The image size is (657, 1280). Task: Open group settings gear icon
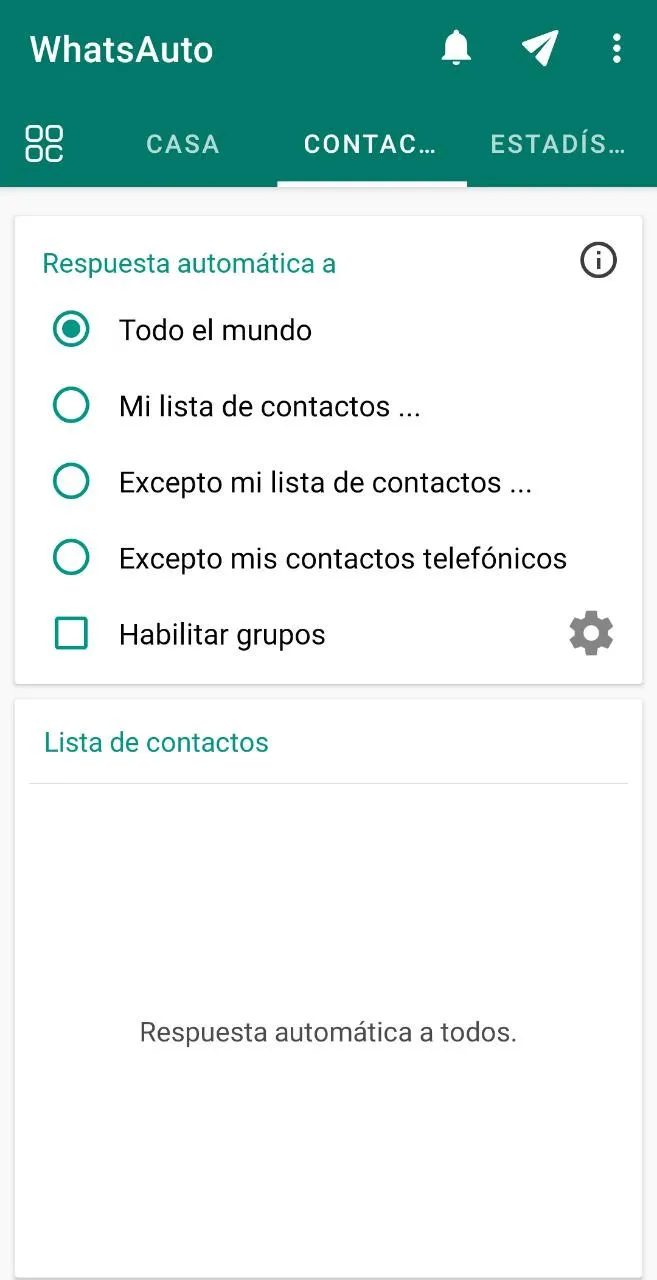click(591, 634)
